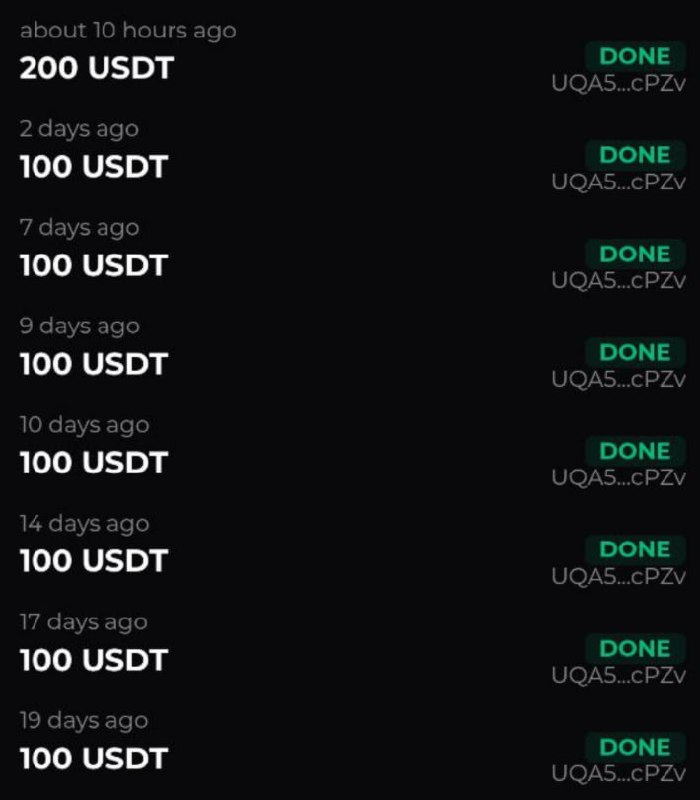This screenshot has width=700, height=800.
Task: Tap the transaction from 17 days ago
Action: pyautogui.click(x=94, y=659)
